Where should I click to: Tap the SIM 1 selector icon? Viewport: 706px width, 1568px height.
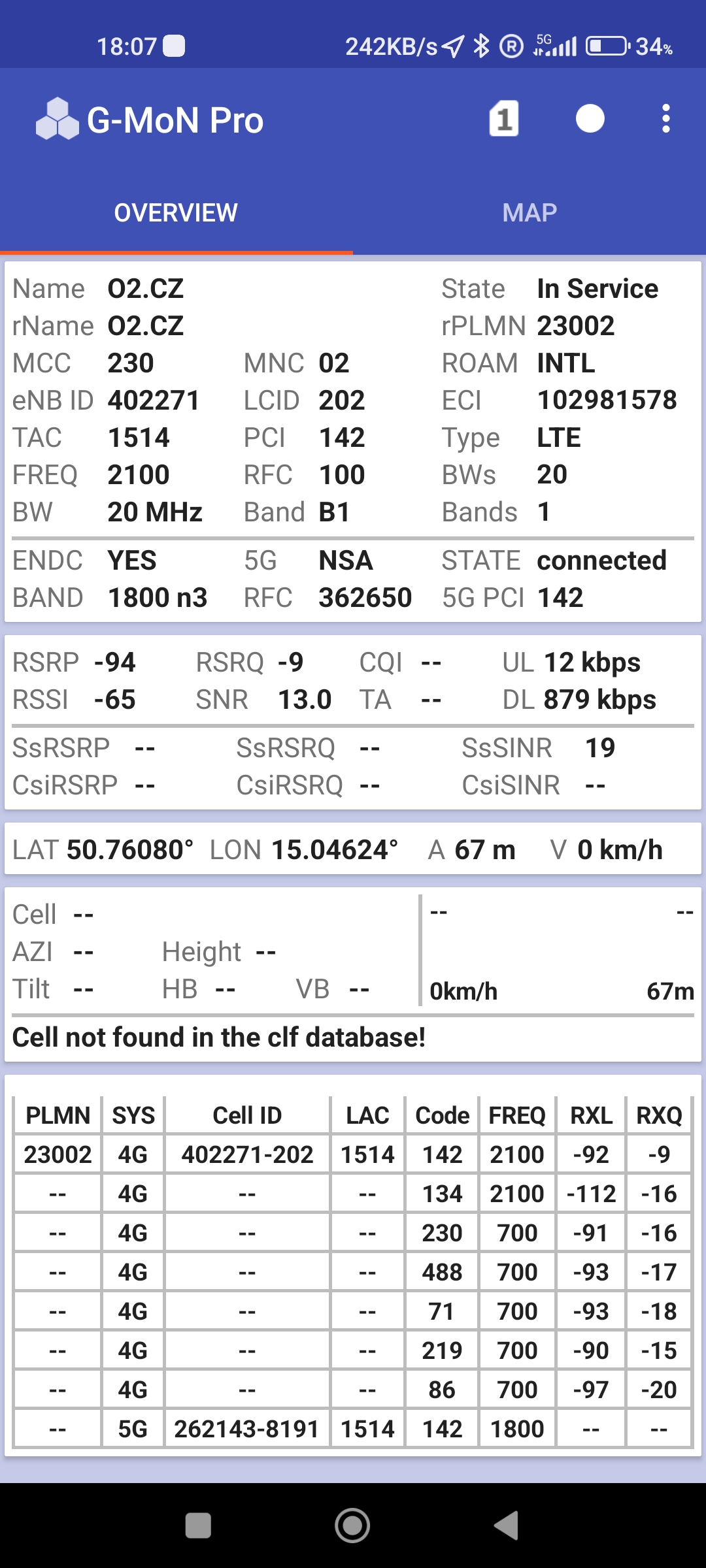pos(503,120)
